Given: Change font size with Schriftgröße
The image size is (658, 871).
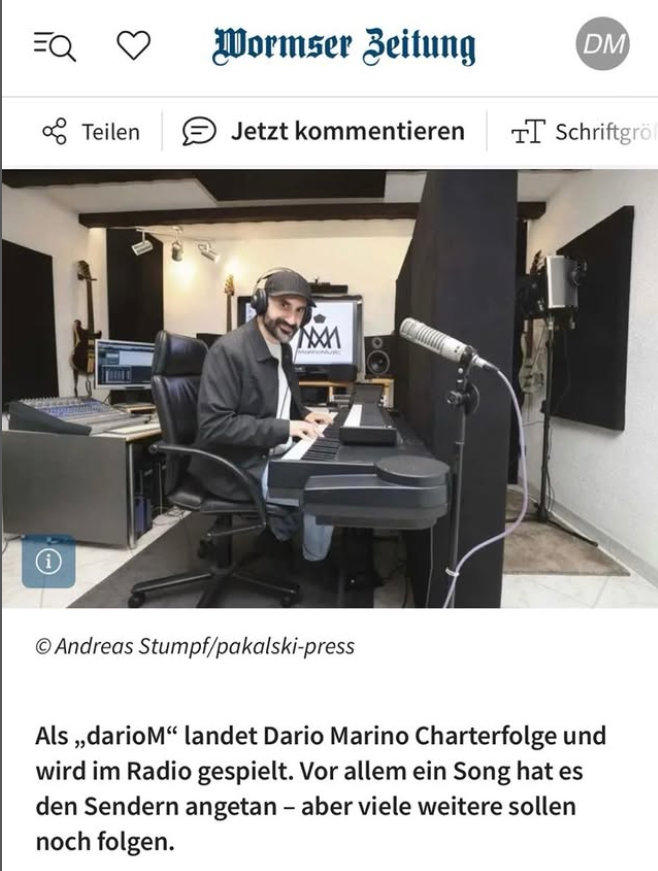Looking at the screenshot, I should 584,132.
